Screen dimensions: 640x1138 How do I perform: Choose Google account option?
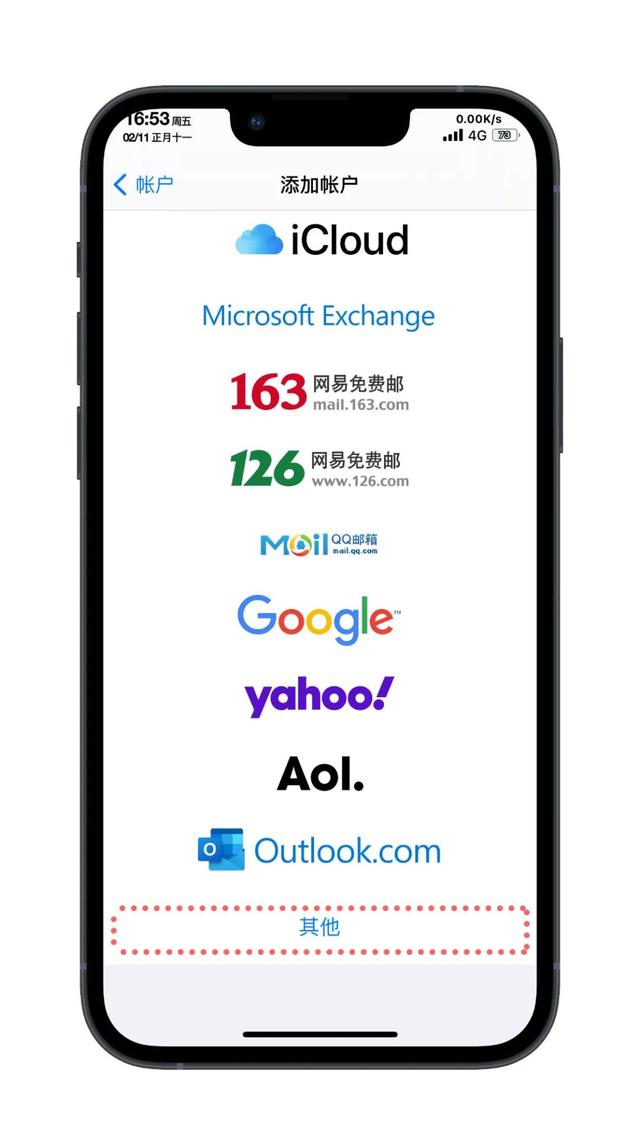[319, 621]
